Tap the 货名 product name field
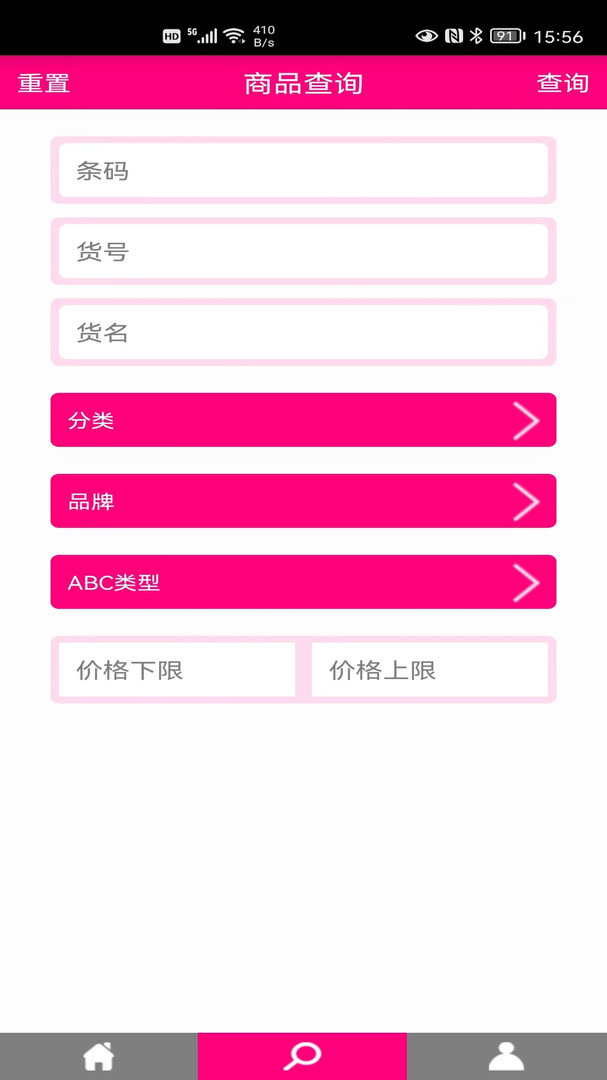 303,333
